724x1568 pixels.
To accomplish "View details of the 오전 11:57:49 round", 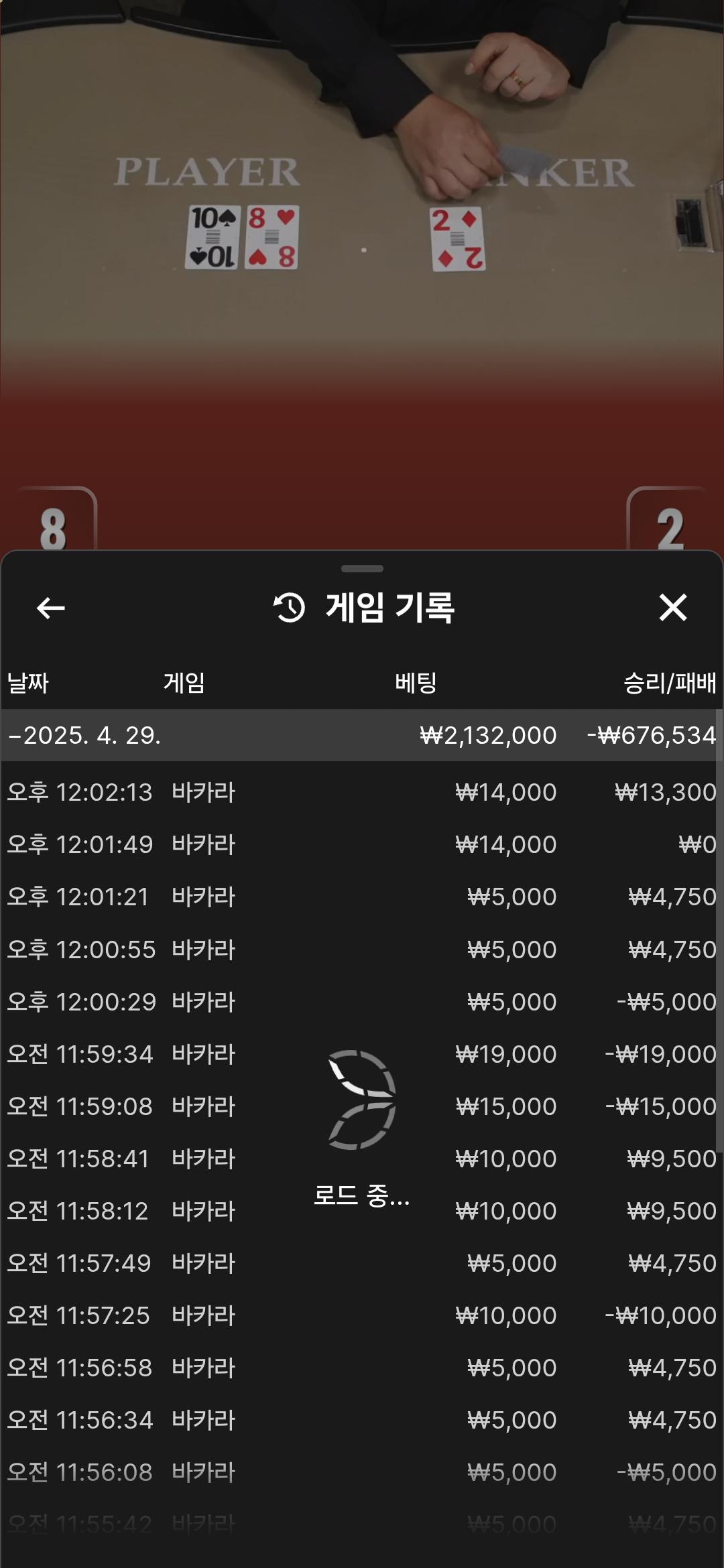I will (x=362, y=1263).
